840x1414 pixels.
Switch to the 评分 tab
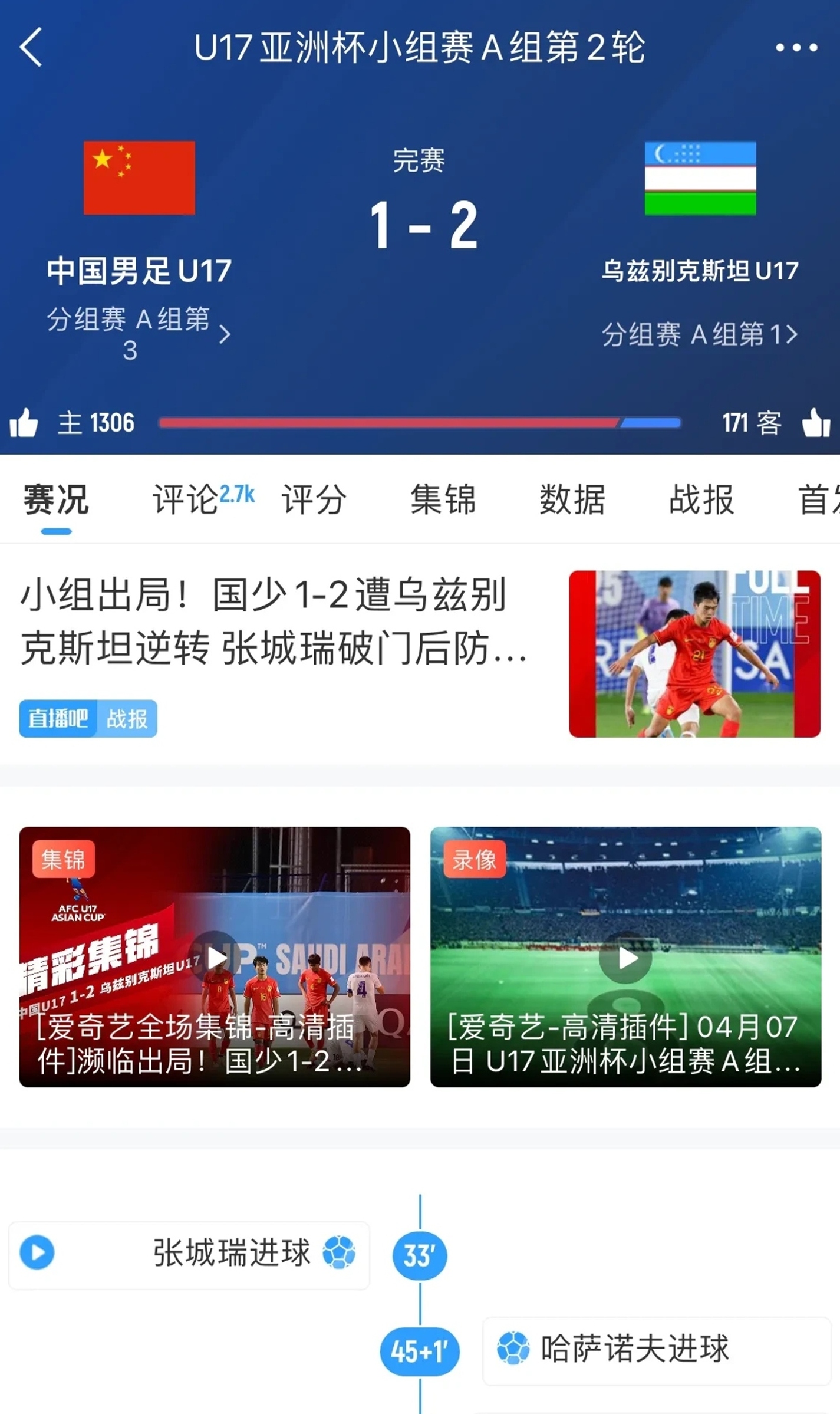(314, 499)
